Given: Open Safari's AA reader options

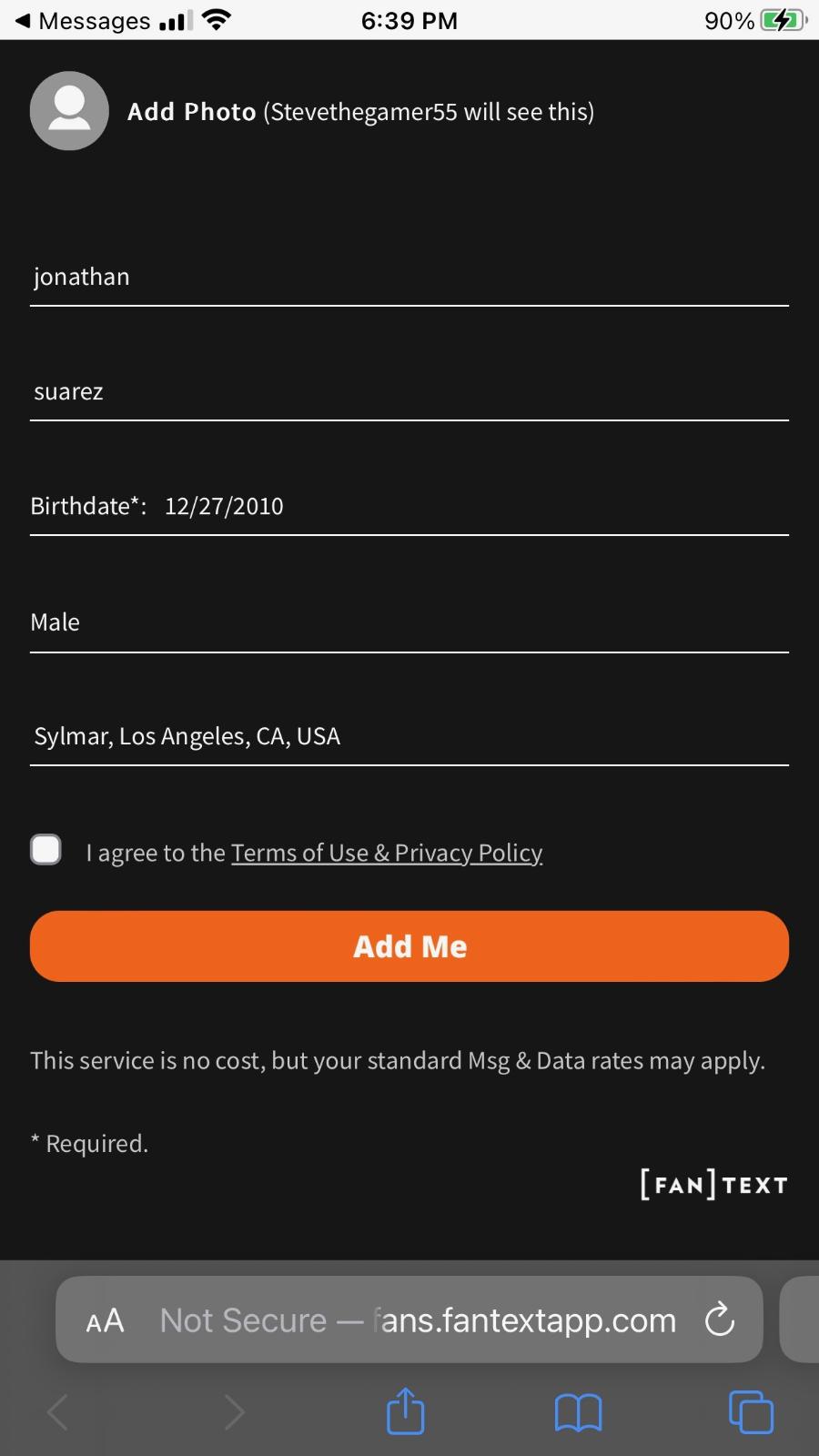Looking at the screenshot, I should (x=105, y=1320).
